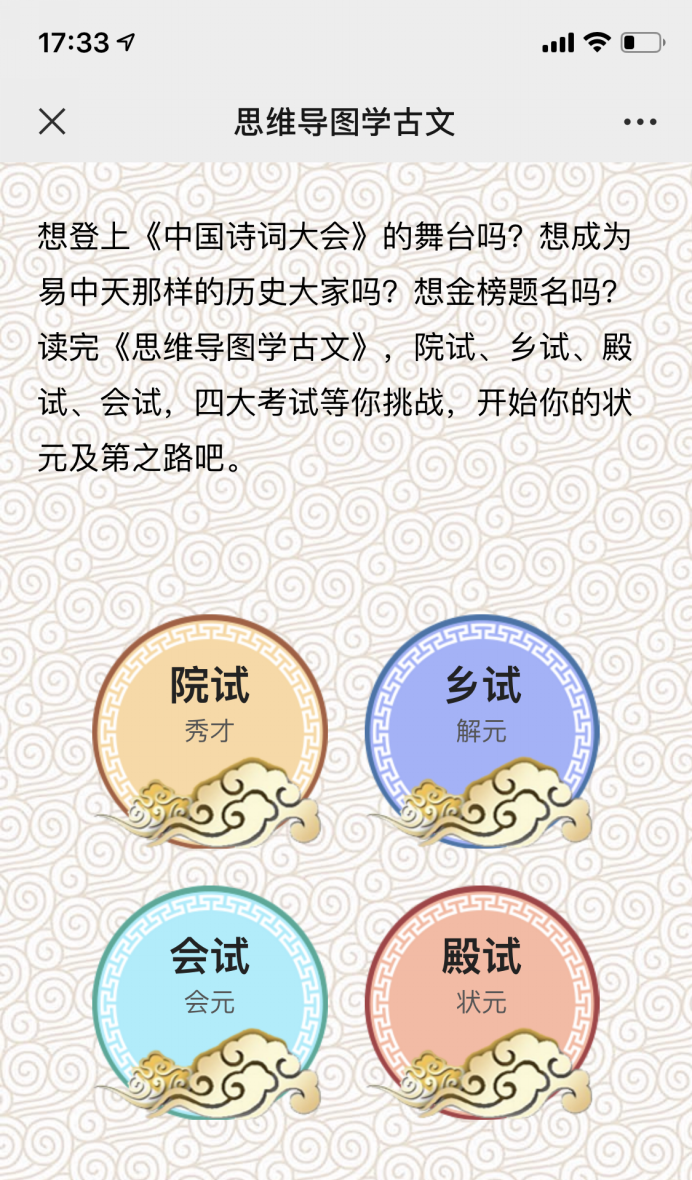Image resolution: width=692 pixels, height=1180 pixels.
Task: Close the 思维导图学古文 page
Action: pos(52,122)
